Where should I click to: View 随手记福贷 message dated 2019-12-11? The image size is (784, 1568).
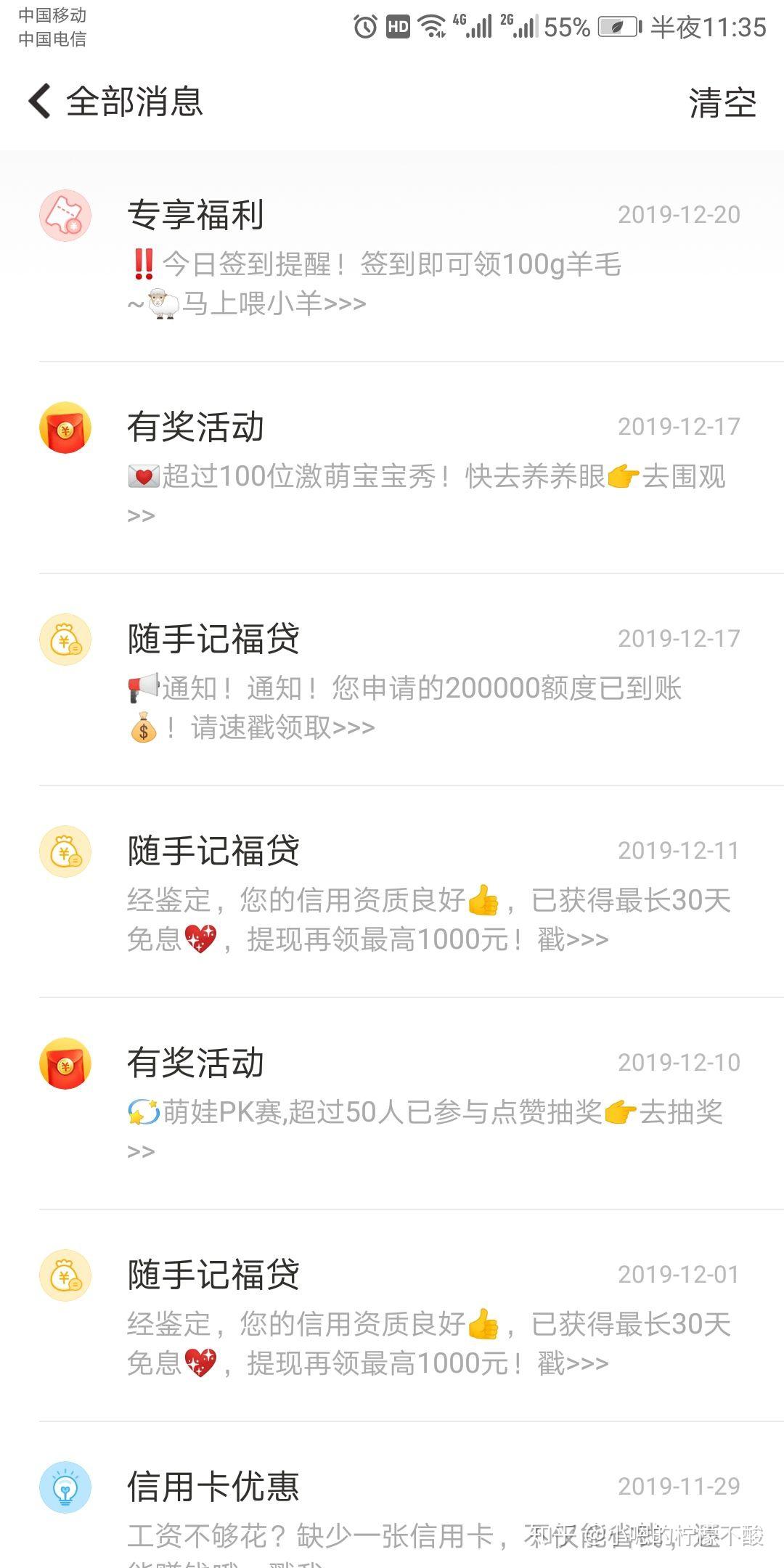point(392,892)
